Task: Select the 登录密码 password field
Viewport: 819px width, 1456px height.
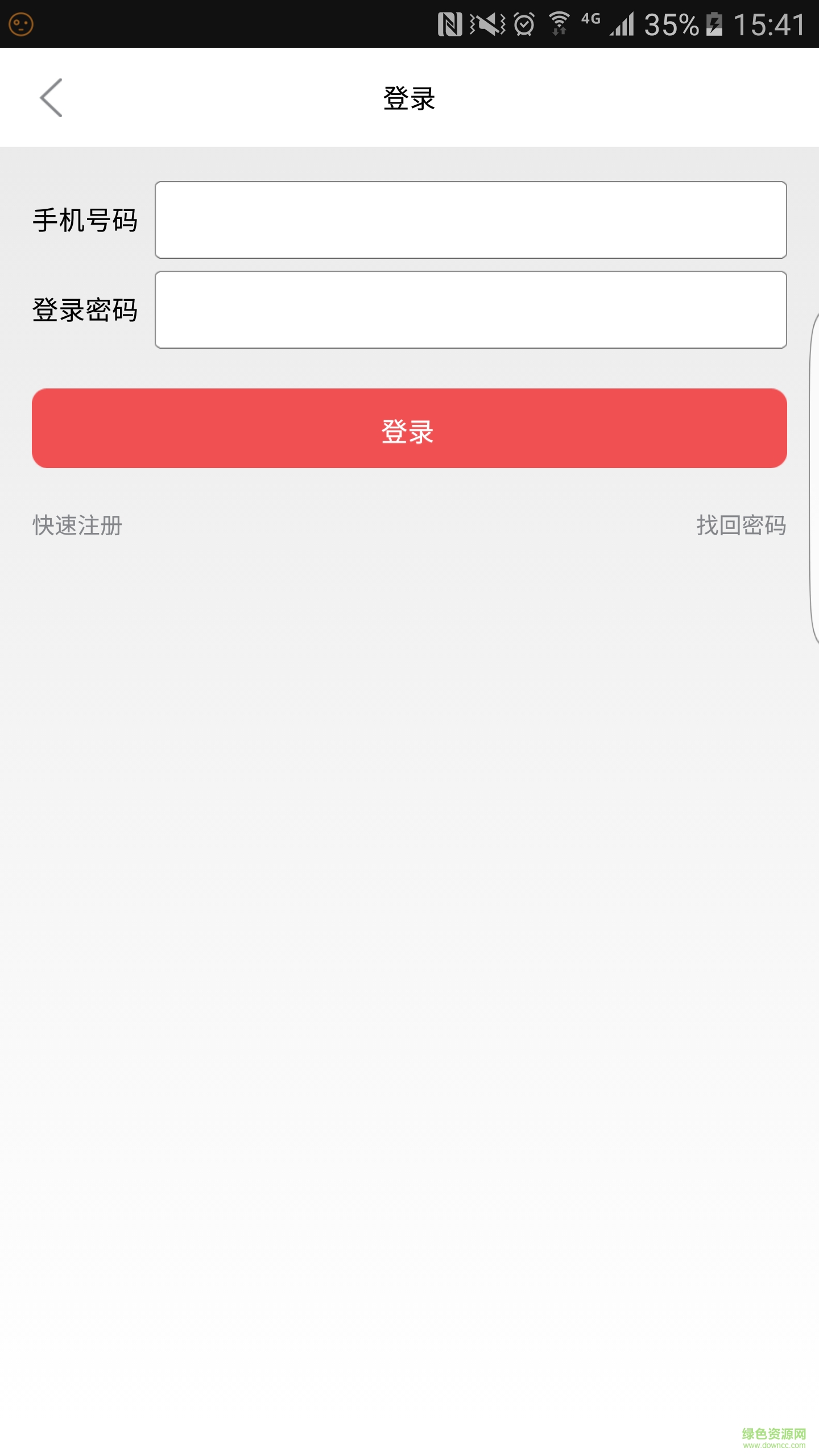Action: [x=470, y=310]
